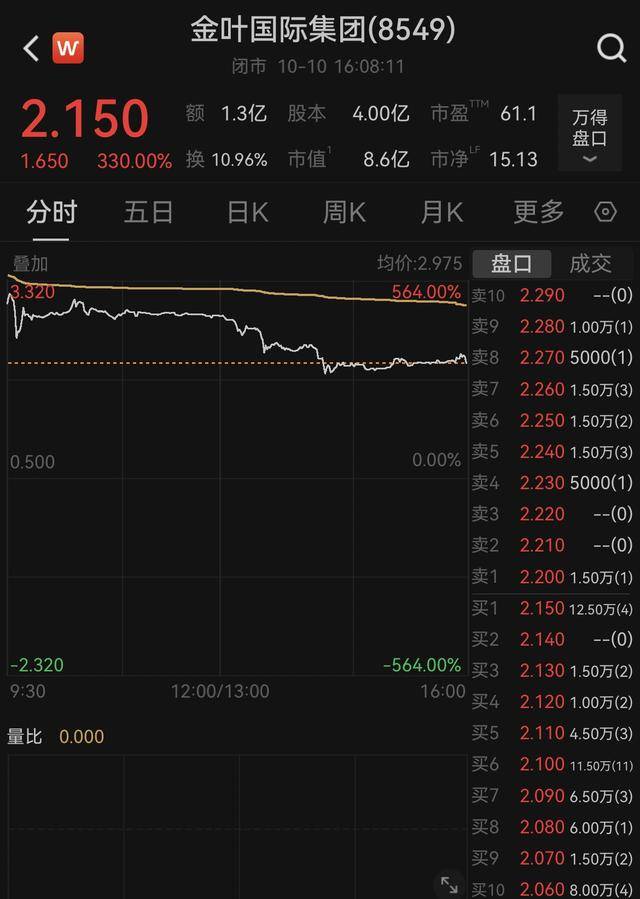Expand the 万得盘口 panel
640x899 pixels.
(589, 138)
